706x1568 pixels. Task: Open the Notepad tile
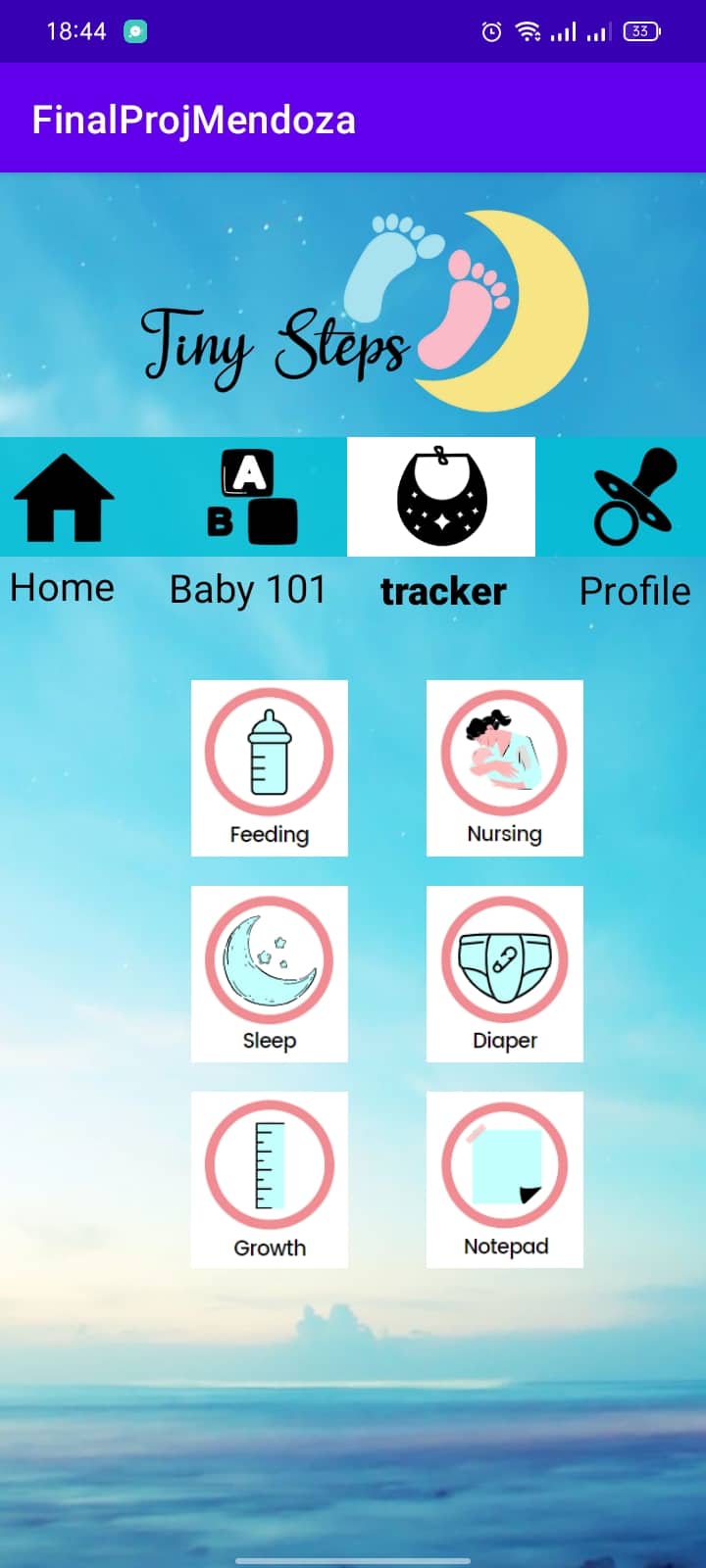504,1179
